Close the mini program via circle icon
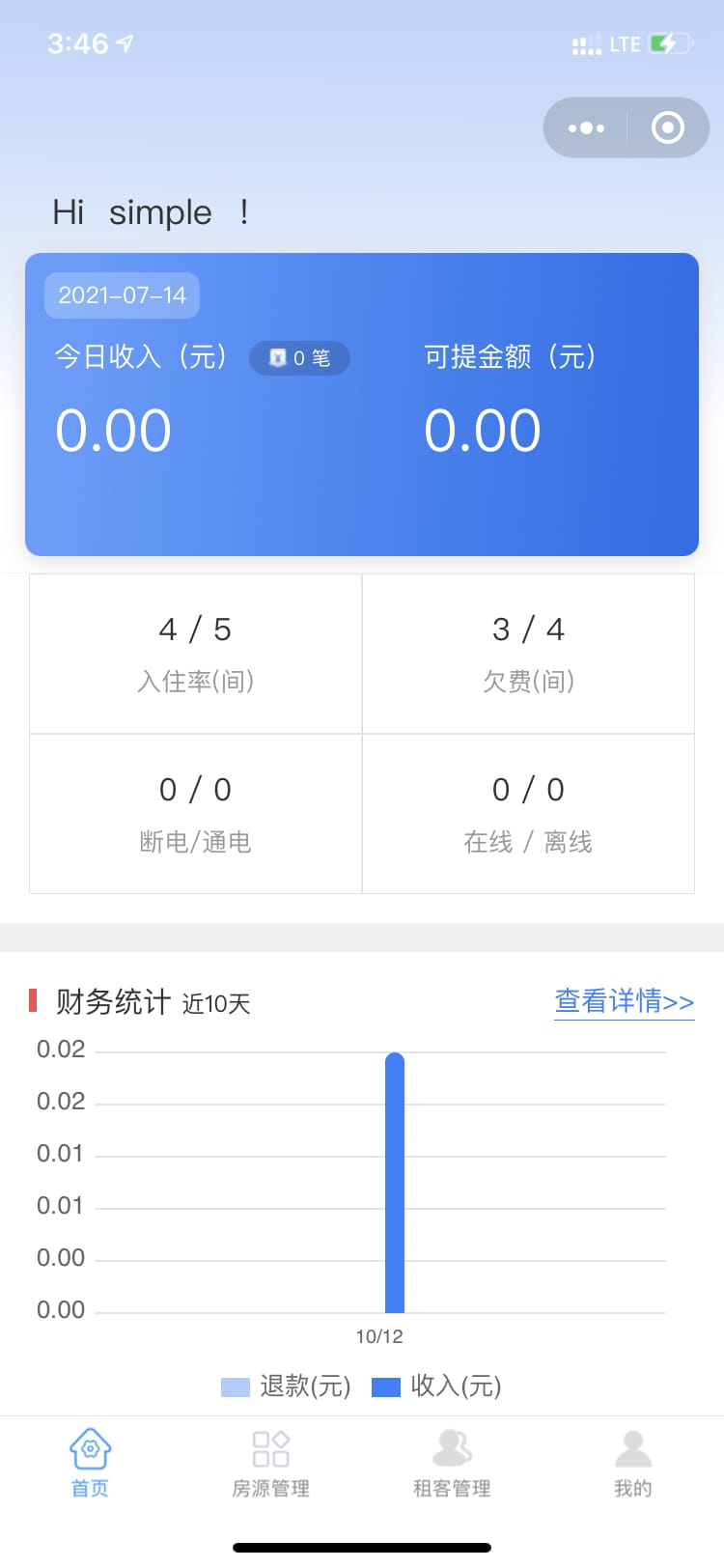The width and height of the screenshot is (724, 1568). (668, 127)
